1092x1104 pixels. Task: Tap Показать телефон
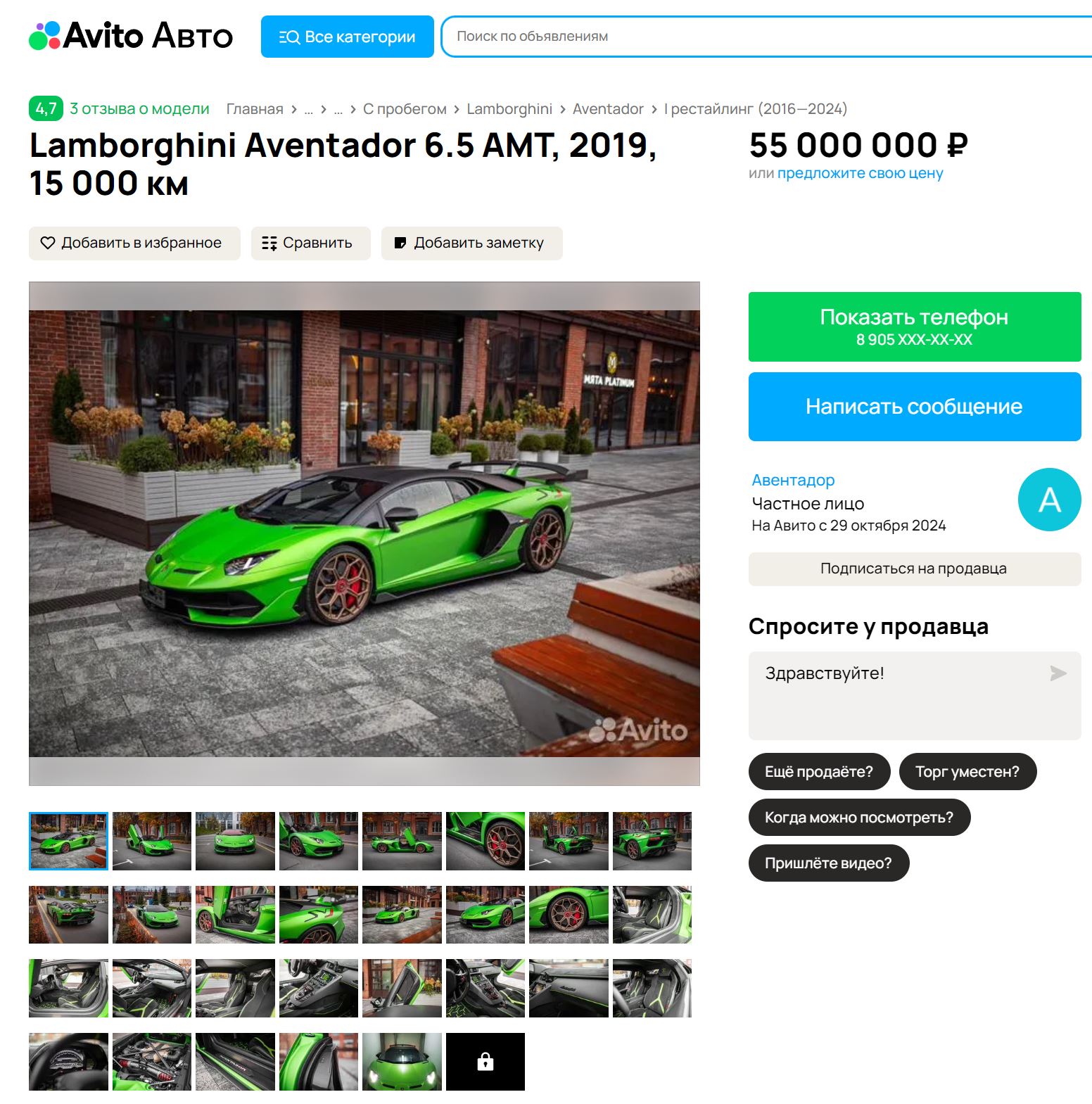914,326
